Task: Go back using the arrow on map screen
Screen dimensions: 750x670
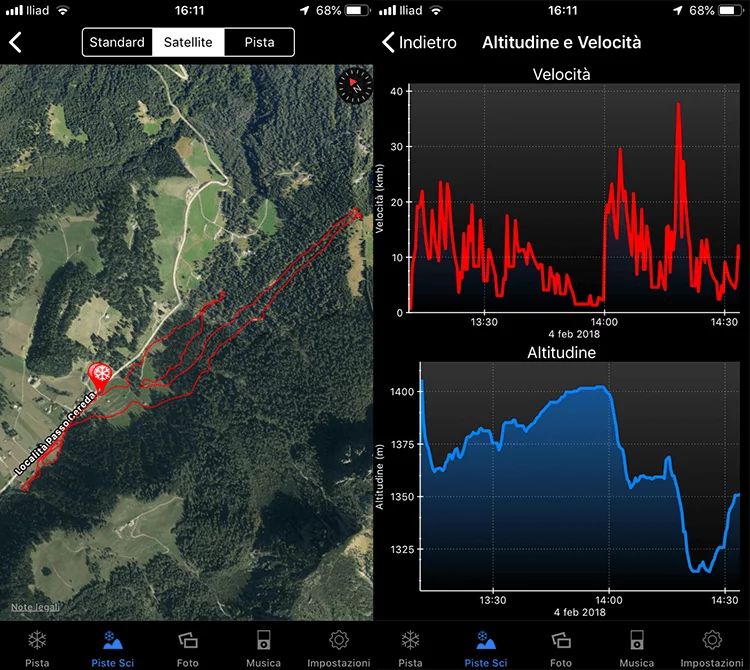Action: [x=16, y=43]
